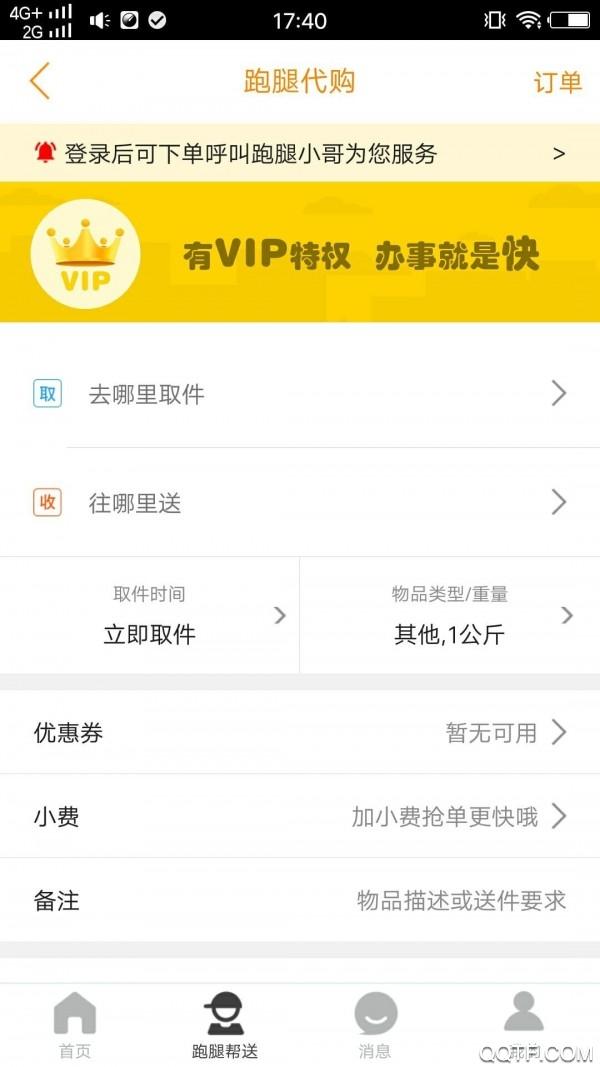The height and width of the screenshot is (1067, 600).
Task: Switch to the 首页 home tab
Action: [75, 1025]
